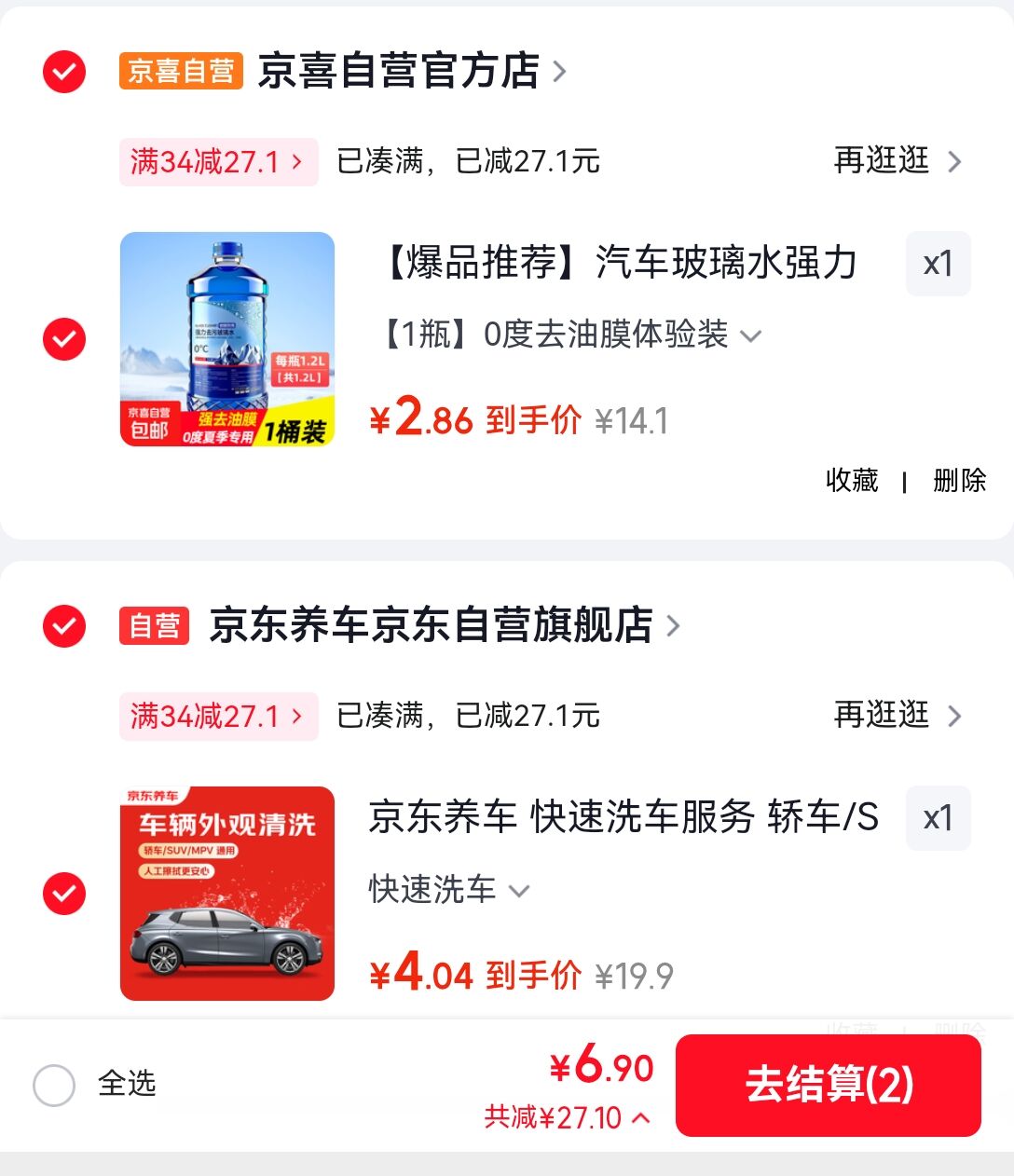1014x1176 pixels.
Task: Open the 汽车玻璃水 product image
Action: pos(227,339)
